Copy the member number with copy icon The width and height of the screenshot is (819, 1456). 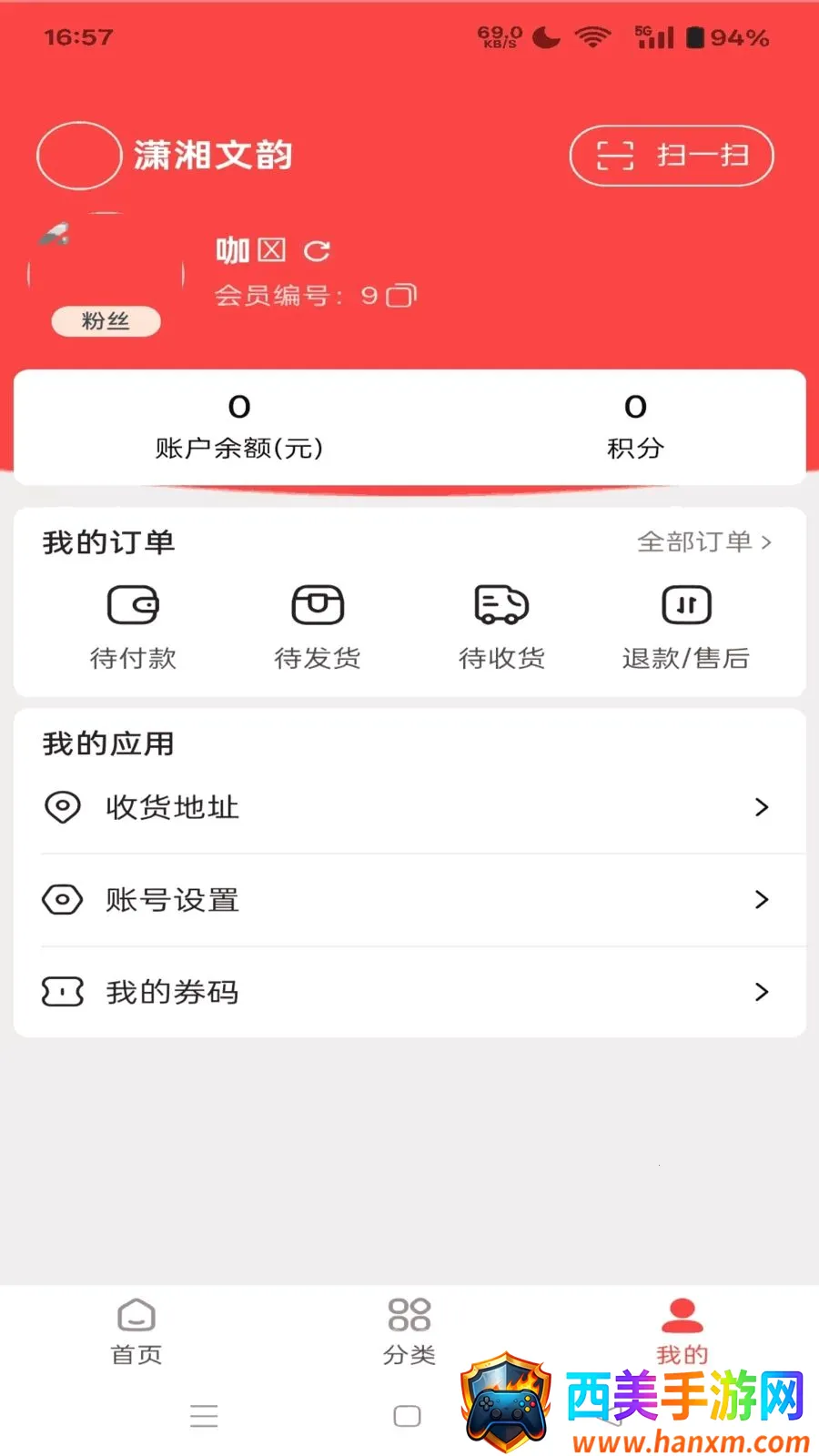[x=401, y=296]
